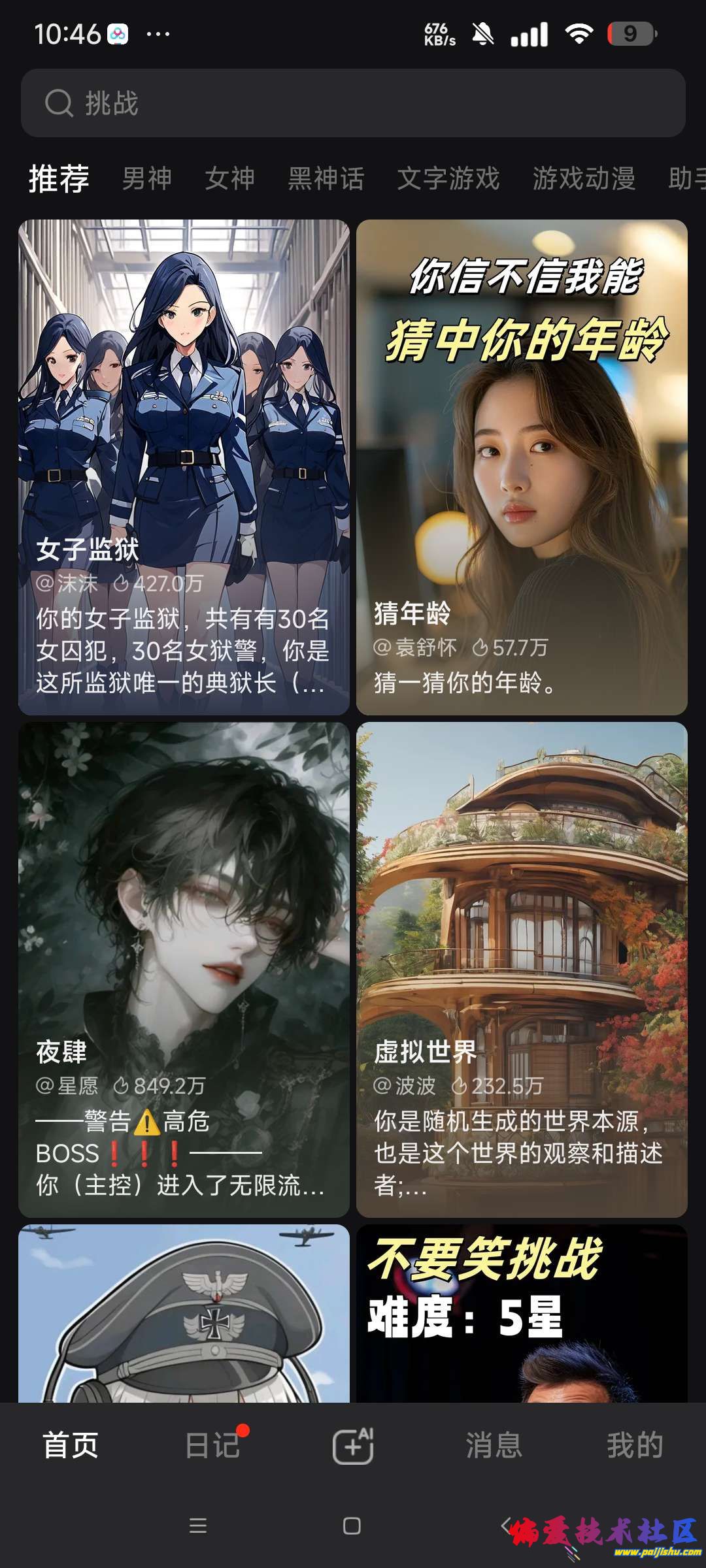
Task: Open the 女子监狱 character card
Action: tap(184, 467)
